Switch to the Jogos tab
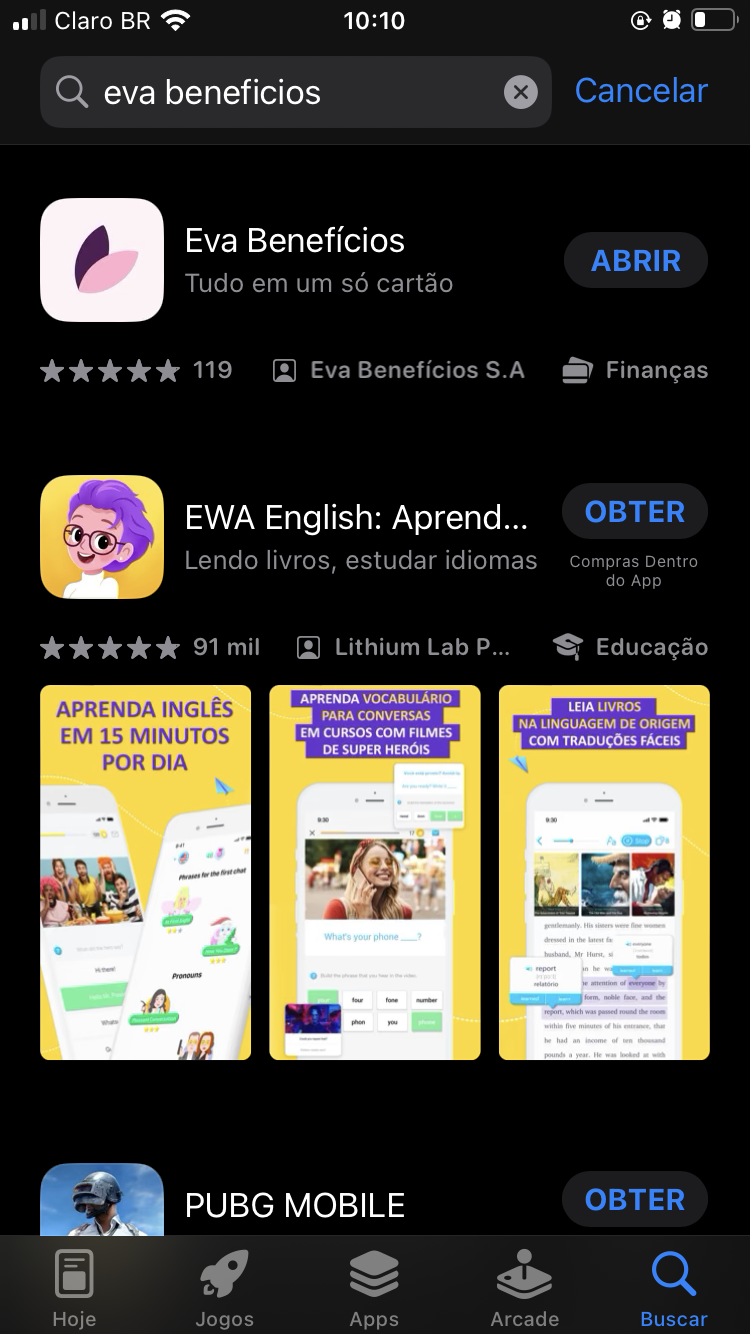Image resolution: width=750 pixels, height=1334 pixels. [x=224, y=1288]
